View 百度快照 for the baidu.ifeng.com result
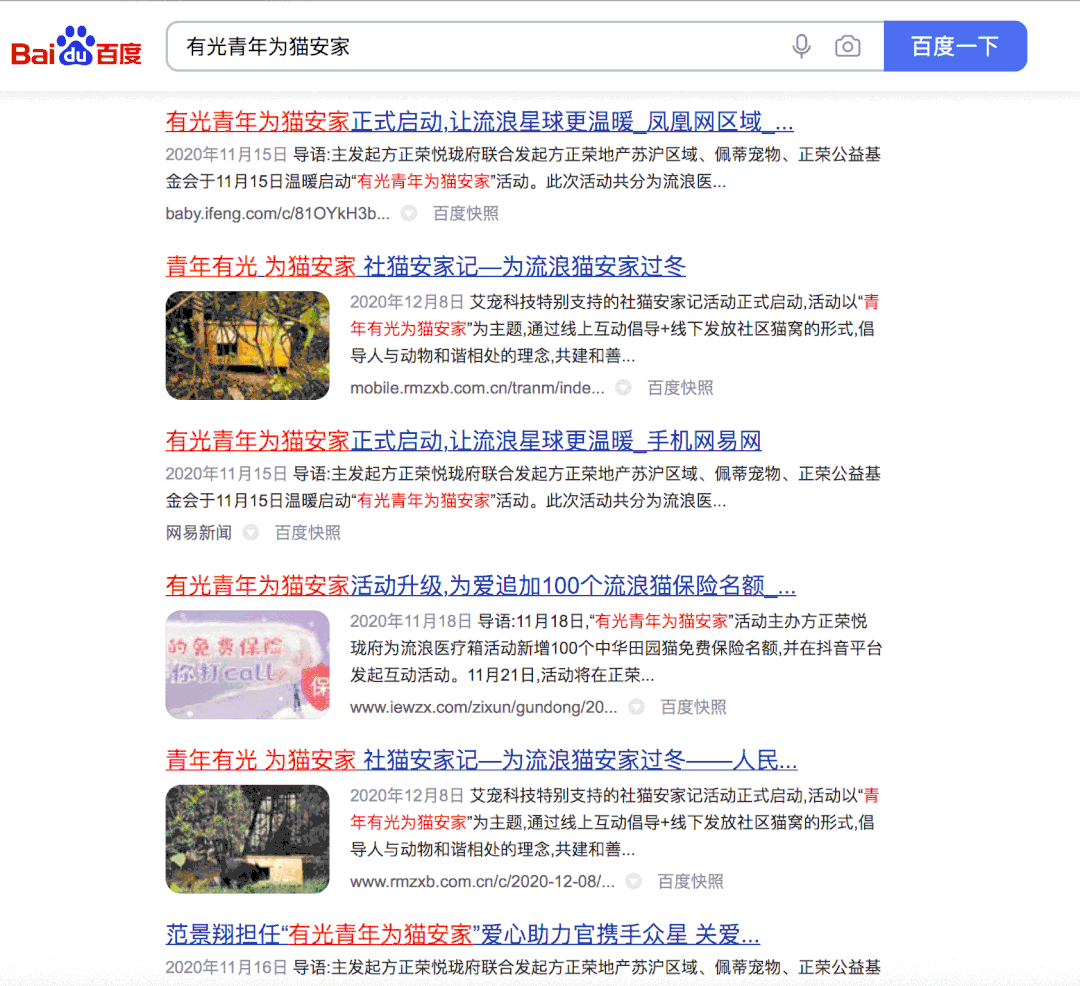 pos(465,214)
